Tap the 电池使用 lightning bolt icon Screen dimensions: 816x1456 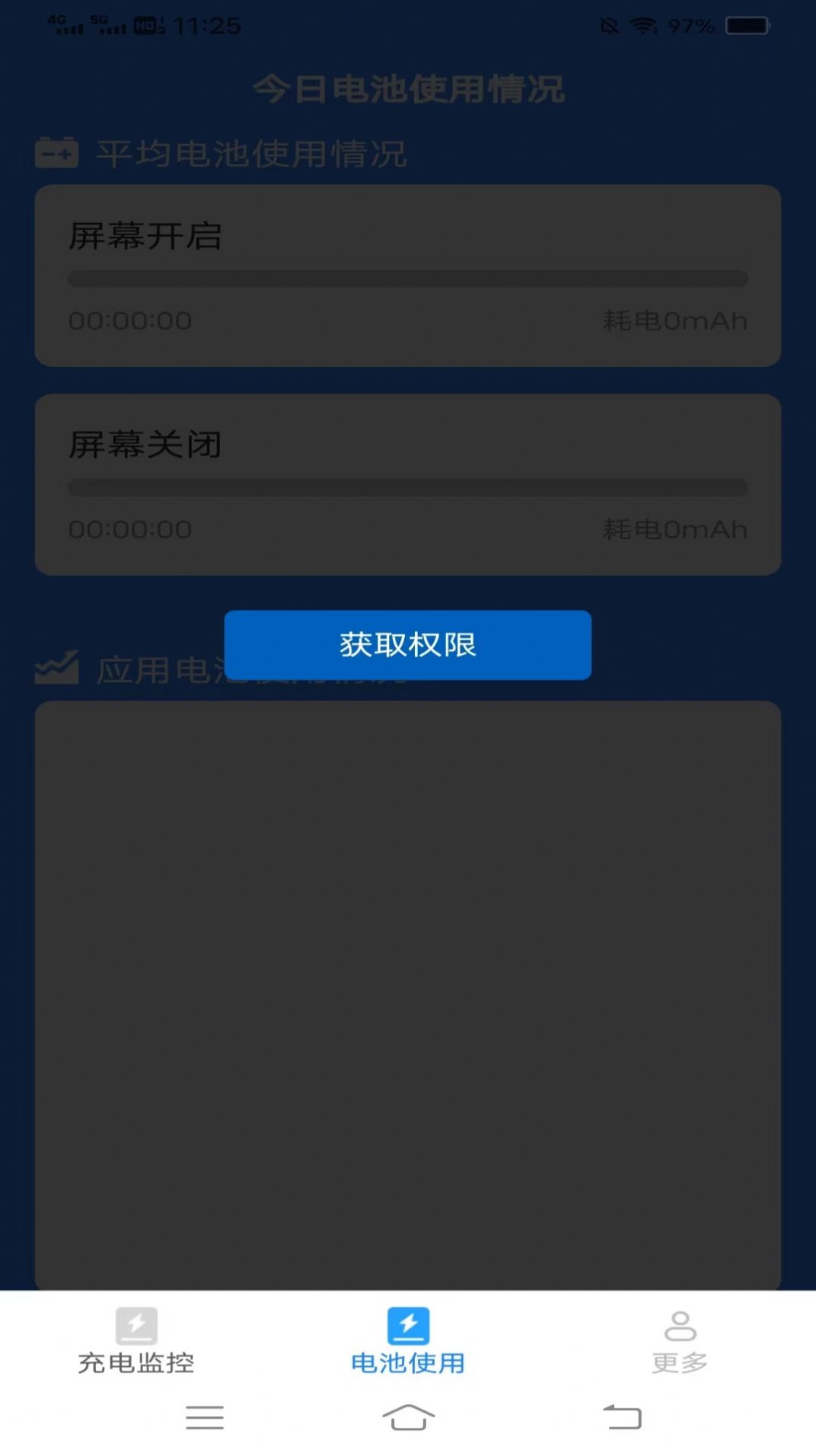click(x=408, y=1323)
